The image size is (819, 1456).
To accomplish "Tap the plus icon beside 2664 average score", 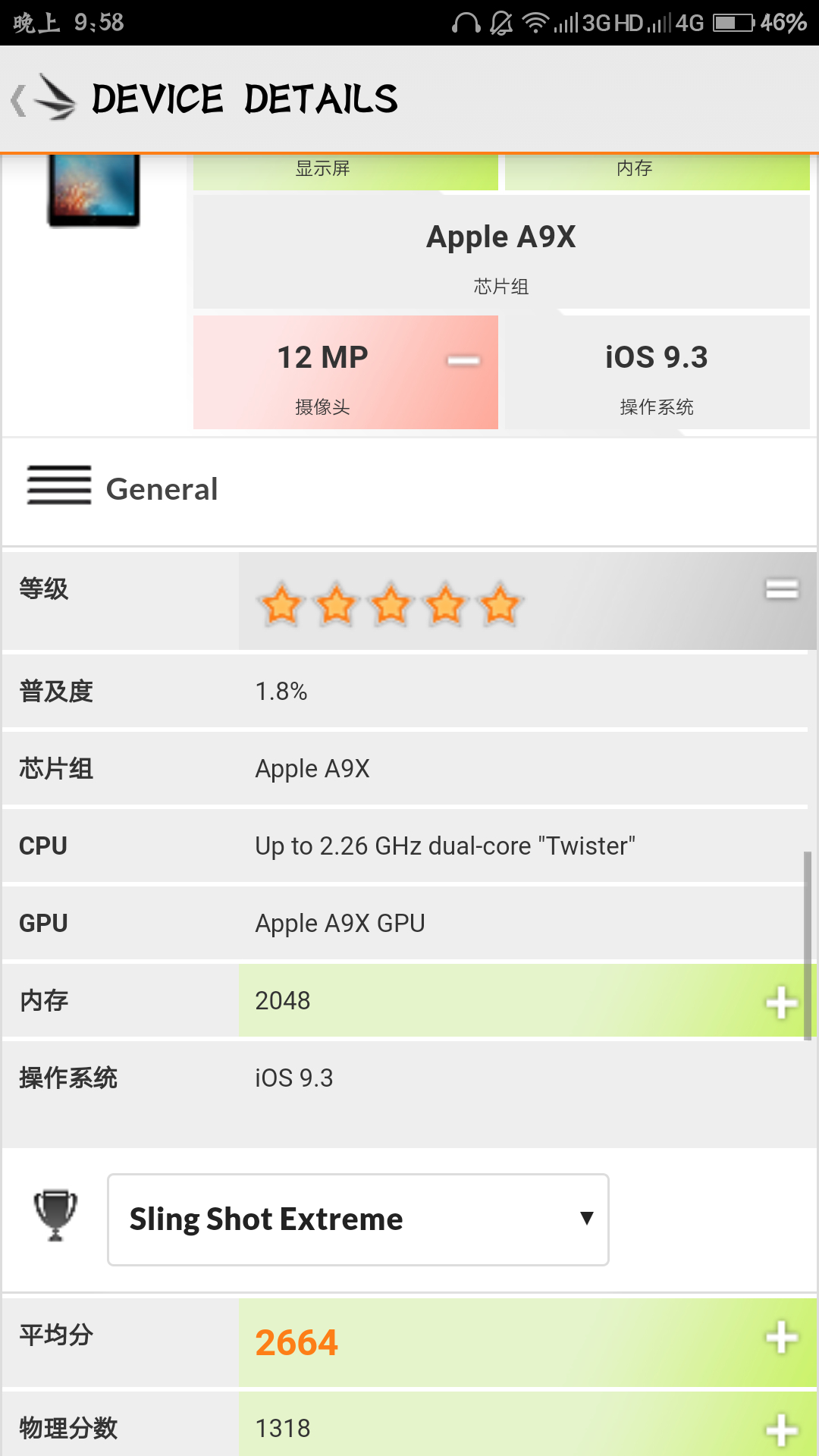I will tap(781, 1338).
